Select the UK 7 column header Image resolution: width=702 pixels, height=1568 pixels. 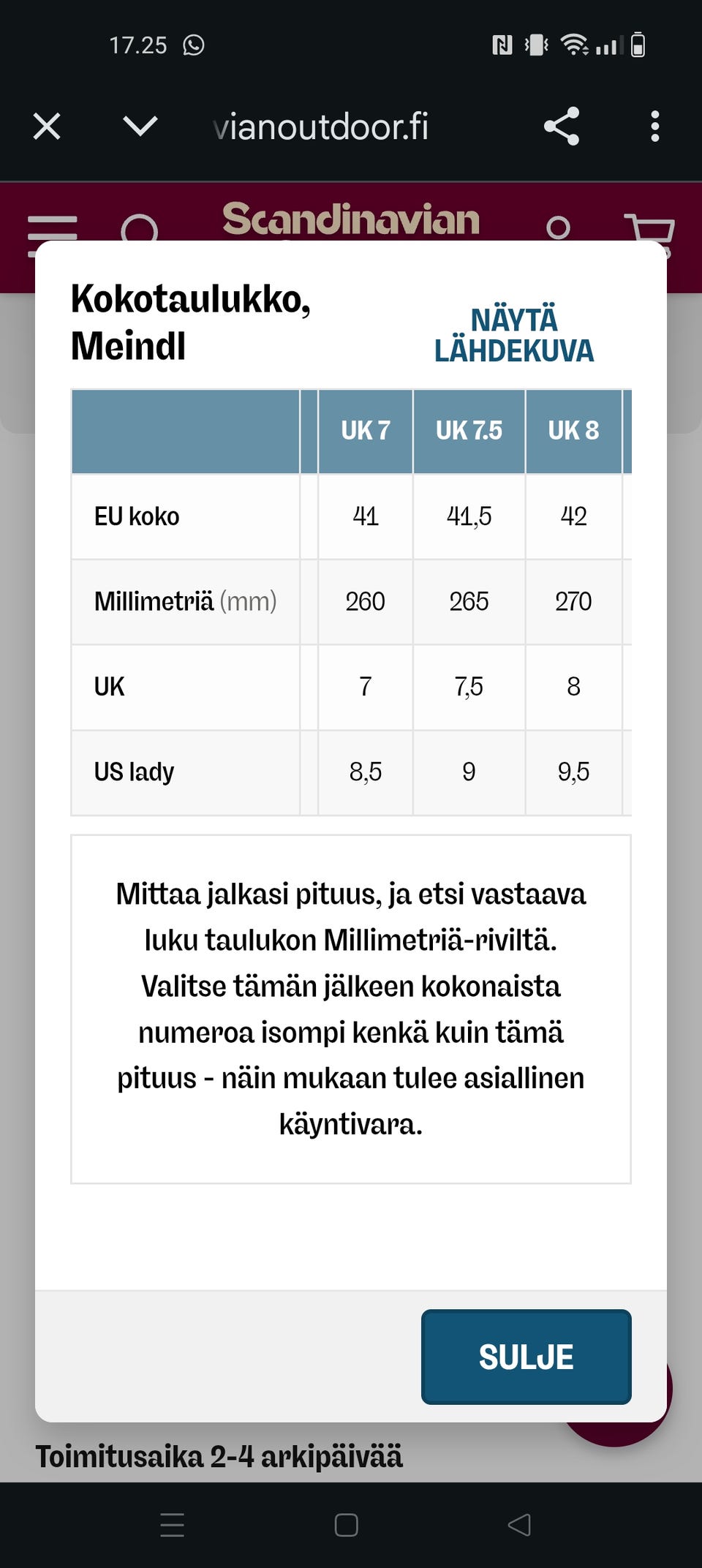(x=364, y=431)
